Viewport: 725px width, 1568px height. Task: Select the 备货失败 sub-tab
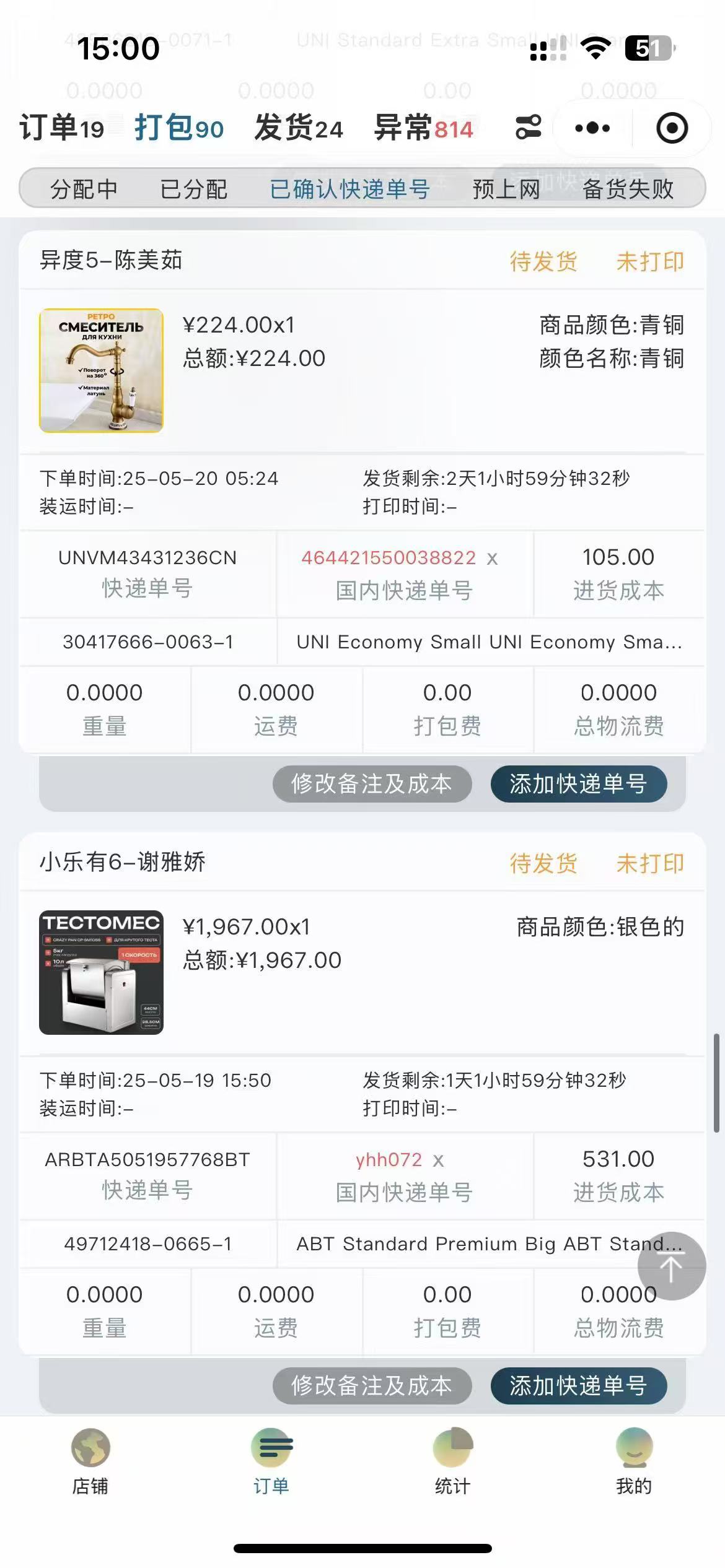pyautogui.click(x=628, y=189)
